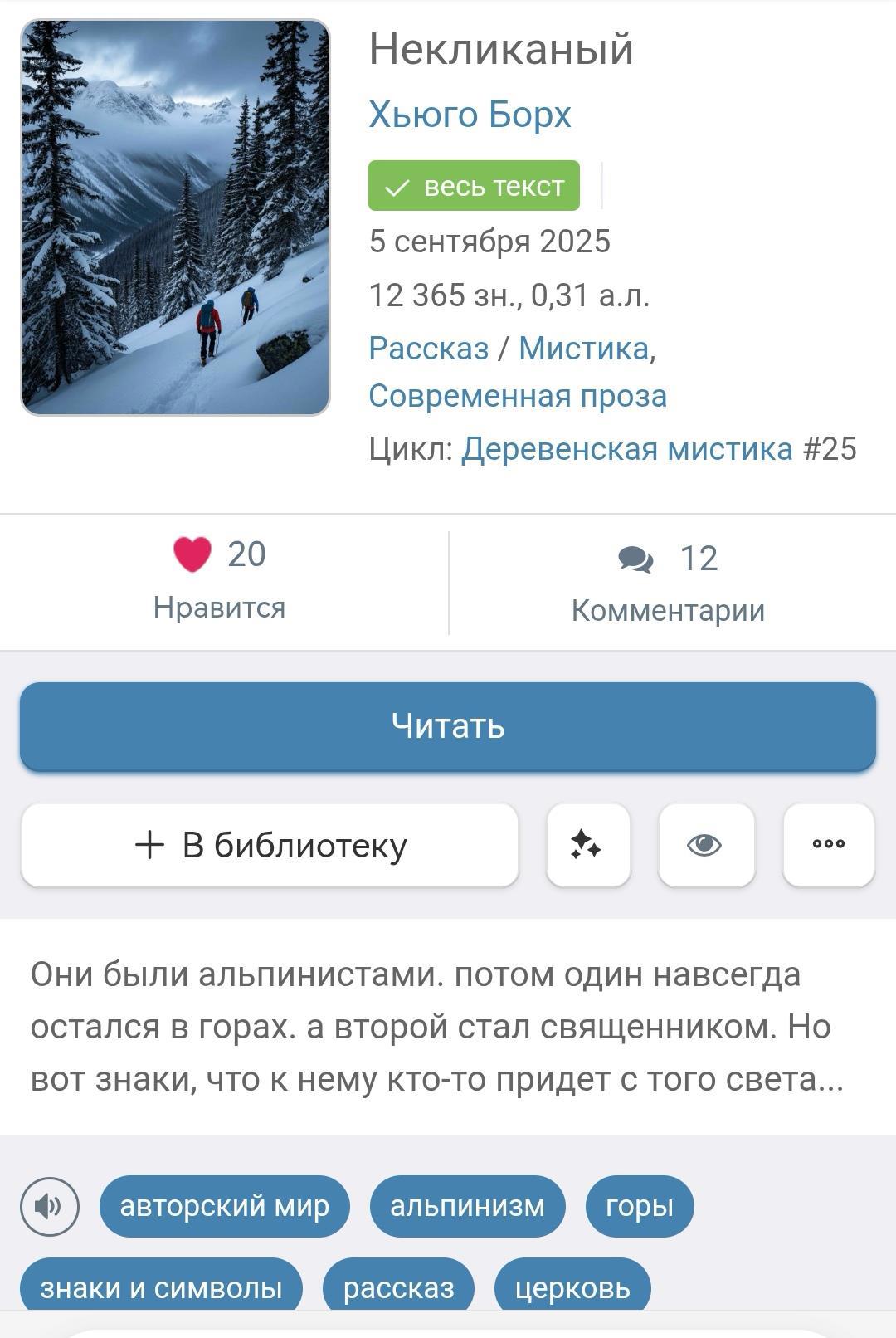This screenshot has height=1338, width=896.
Task: Open the Современная проза genre link
Action: tap(518, 396)
